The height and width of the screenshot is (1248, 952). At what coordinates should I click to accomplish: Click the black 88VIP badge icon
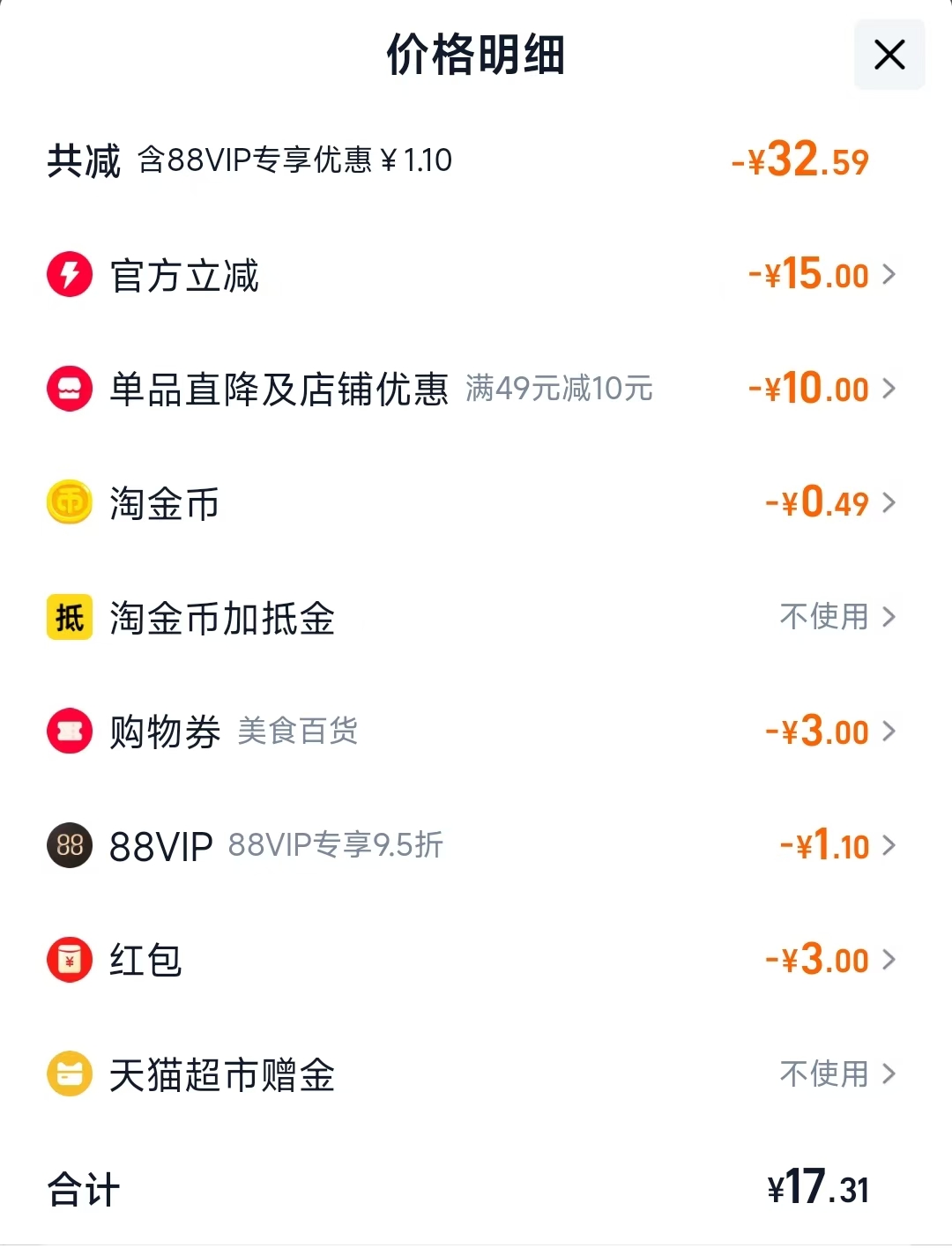(x=69, y=845)
